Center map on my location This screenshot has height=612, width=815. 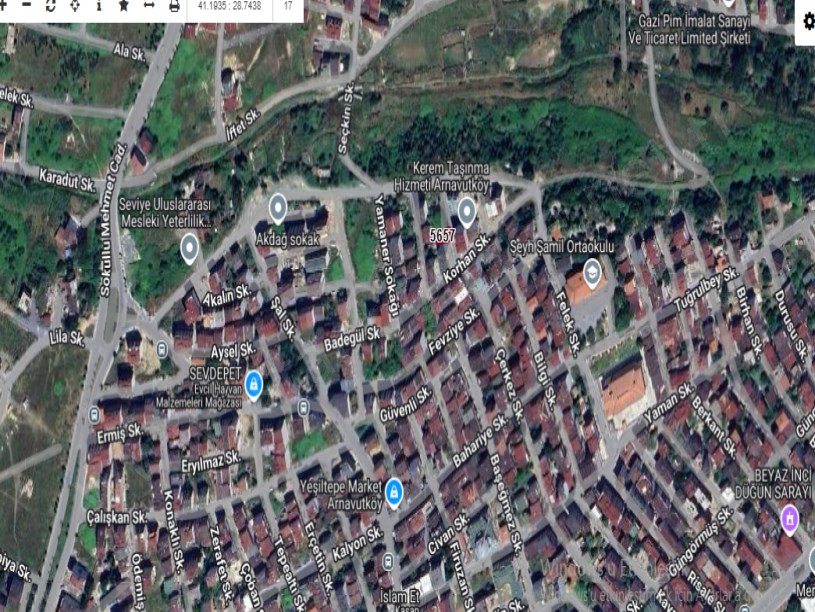(x=75, y=5)
